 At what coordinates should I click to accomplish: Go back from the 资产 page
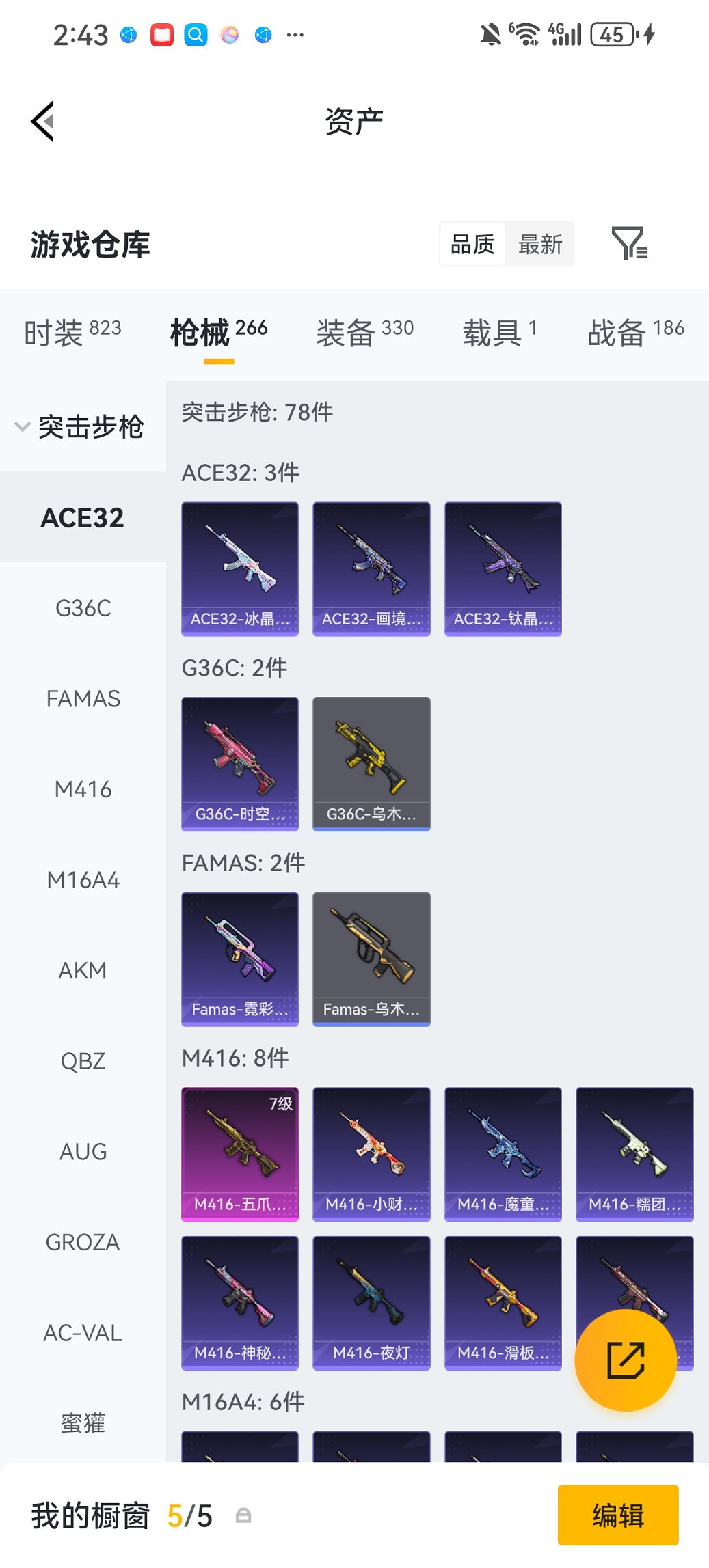pyautogui.click(x=42, y=122)
